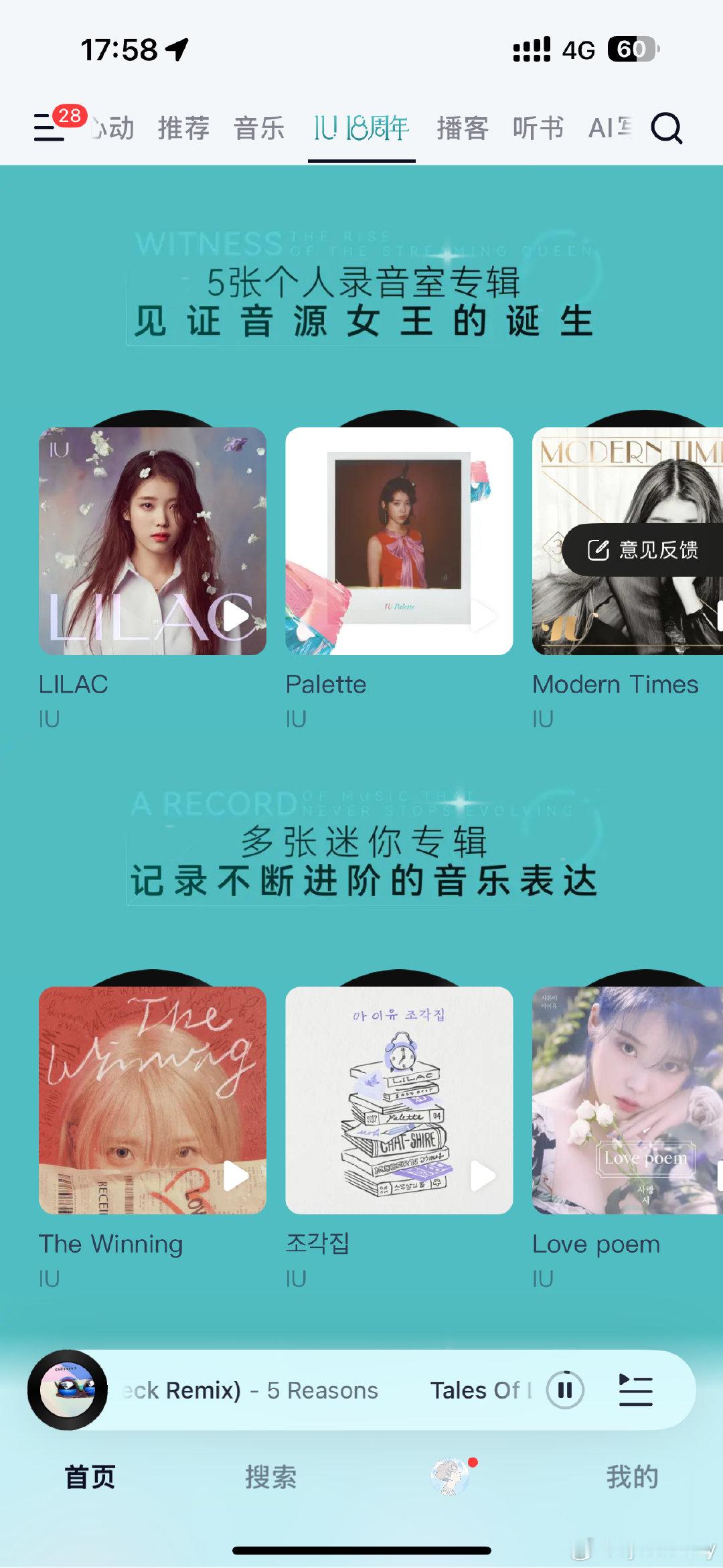Image resolution: width=723 pixels, height=1568 pixels.
Task: Open now-playing disc cover in mini player
Action: pyautogui.click(x=68, y=1390)
